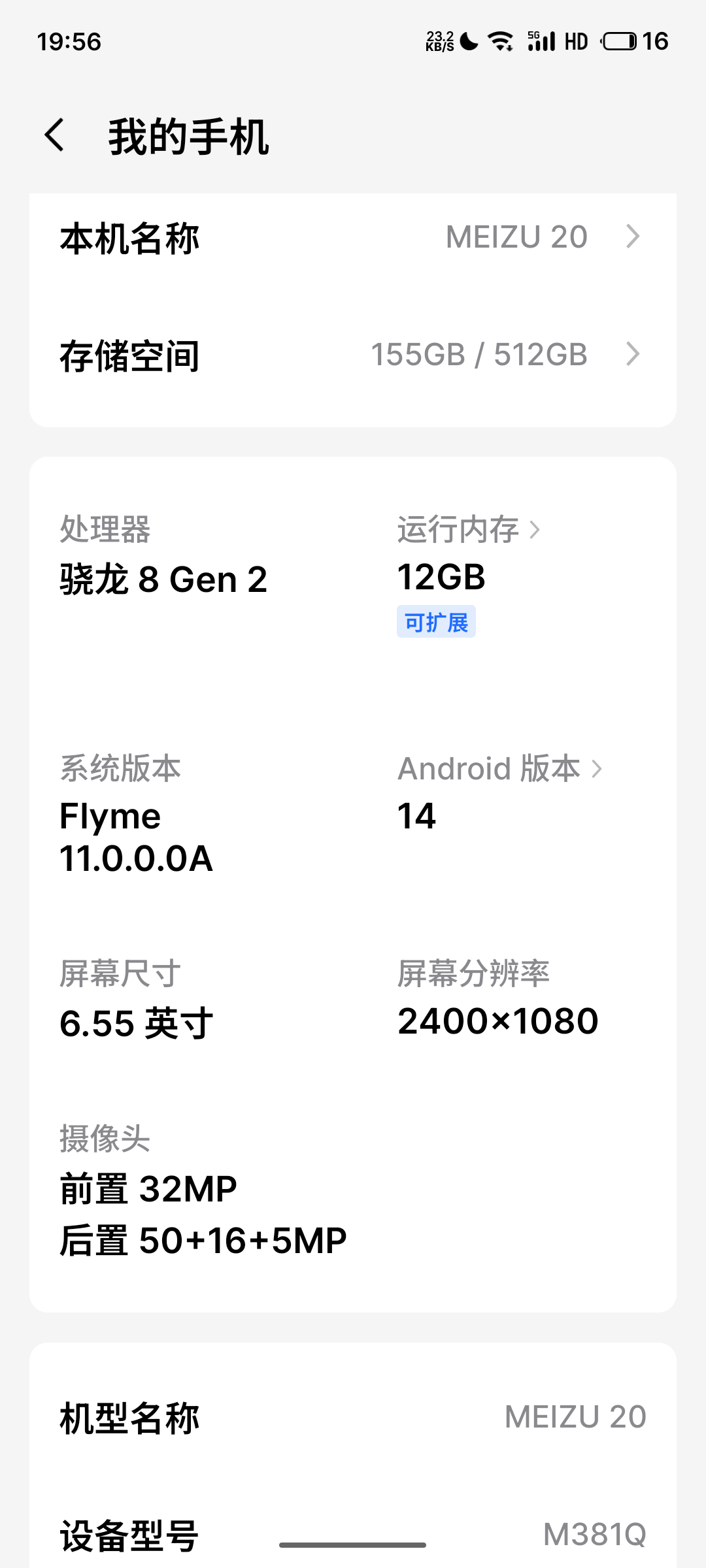
Task: Tap the 机型名称 row showing MEIZU 20
Action: point(353,1418)
